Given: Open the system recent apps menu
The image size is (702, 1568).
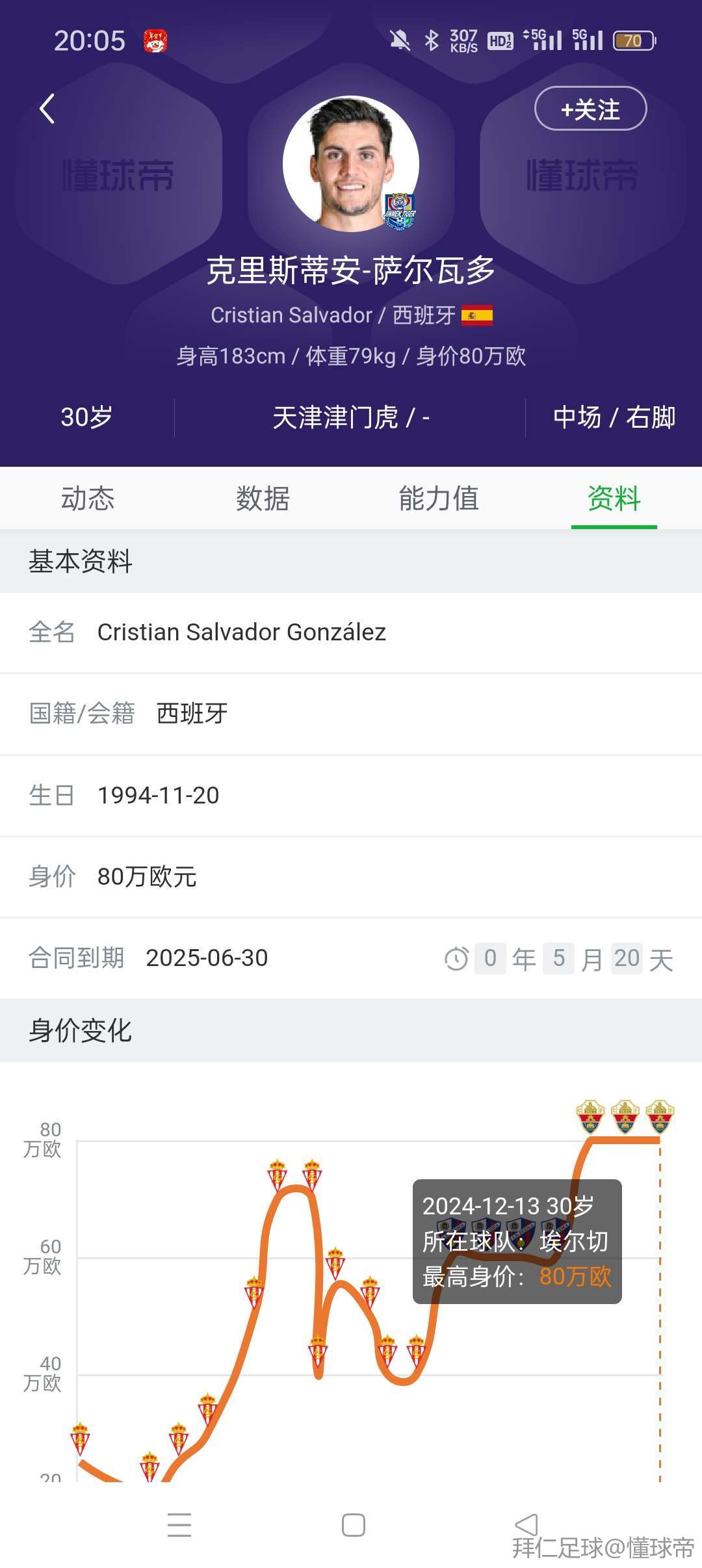Looking at the screenshot, I should 179,1524.
